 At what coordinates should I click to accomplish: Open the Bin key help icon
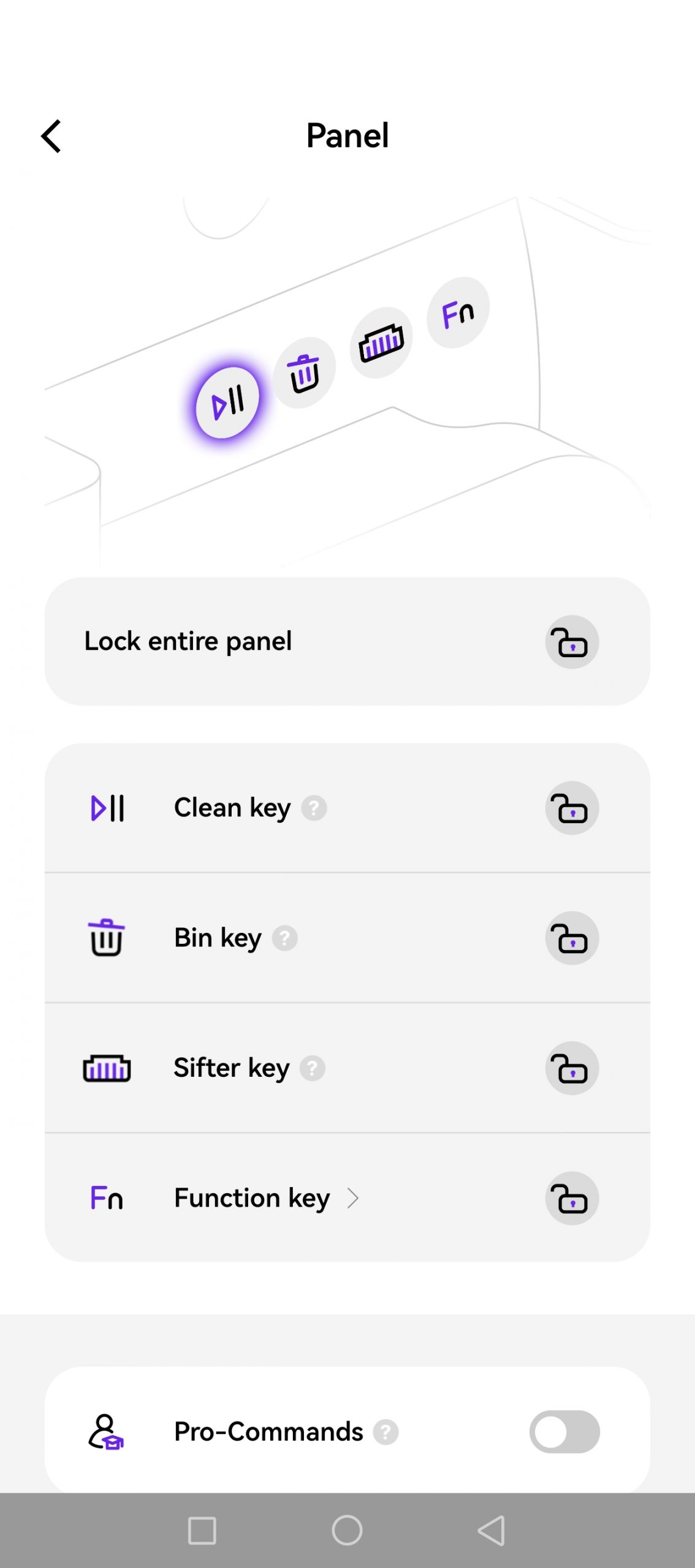click(285, 938)
